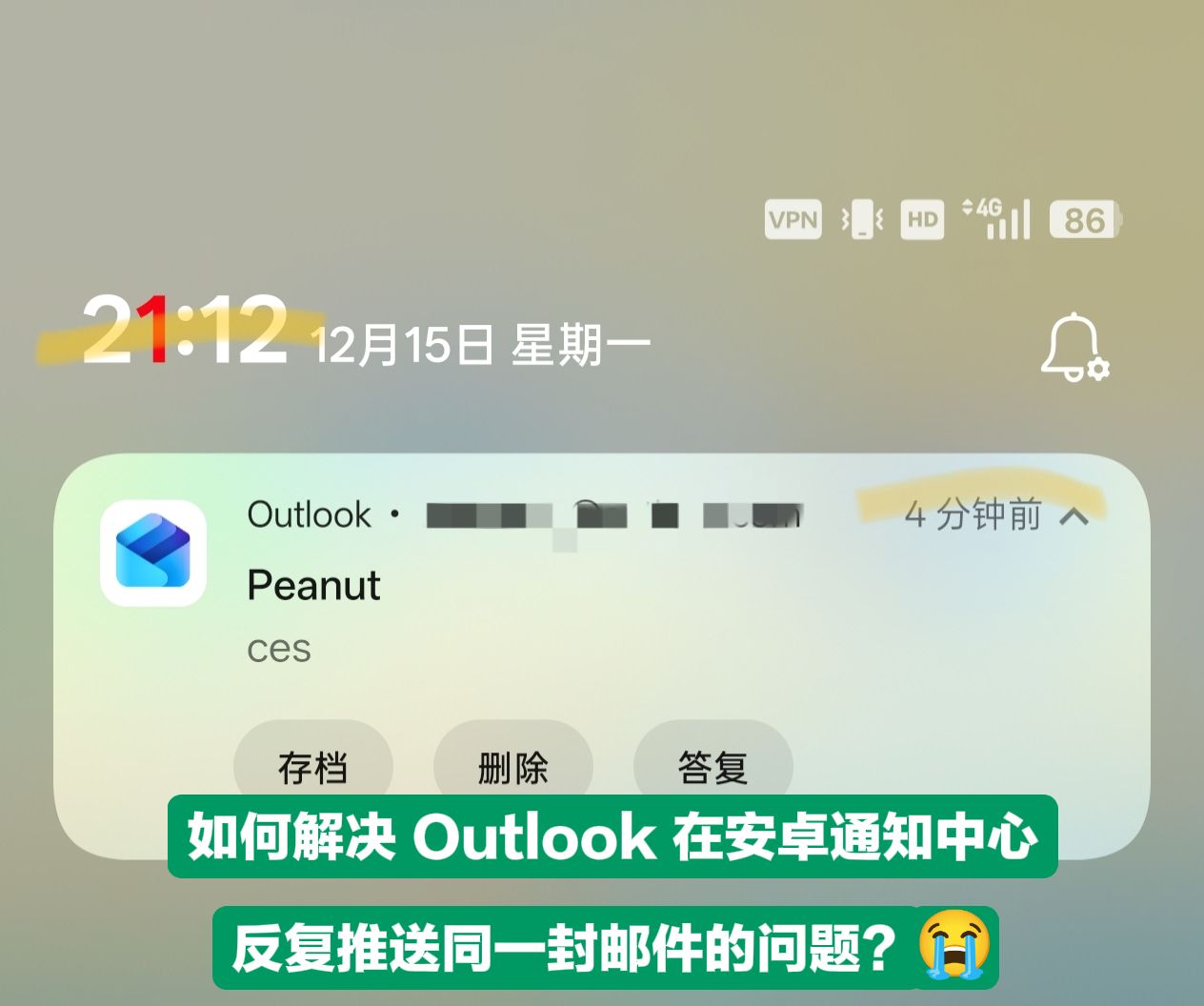The image size is (1204, 1006).
Task: Collapse the Outlook notification chevron
Action: [1074, 515]
